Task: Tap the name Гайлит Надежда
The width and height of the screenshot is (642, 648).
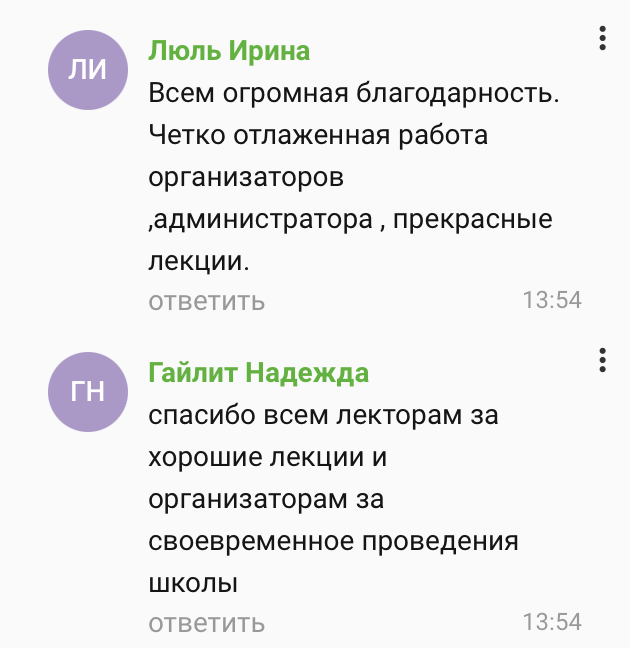Action: [x=259, y=373]
